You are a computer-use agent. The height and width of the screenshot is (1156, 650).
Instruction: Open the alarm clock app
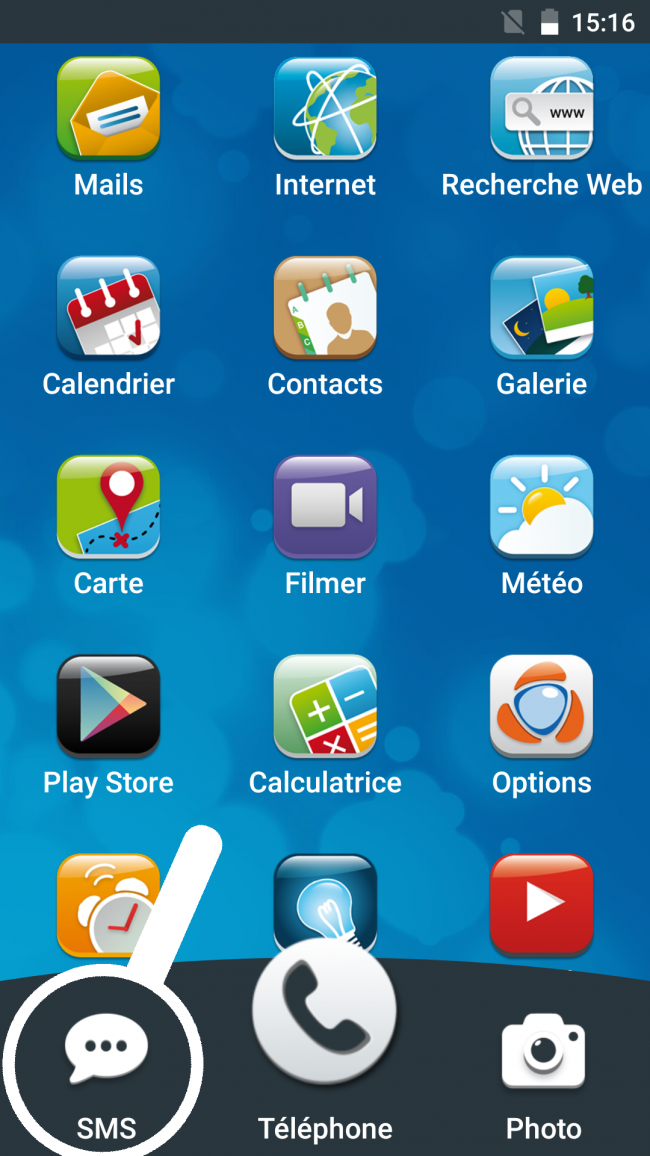tap(108, 900)
